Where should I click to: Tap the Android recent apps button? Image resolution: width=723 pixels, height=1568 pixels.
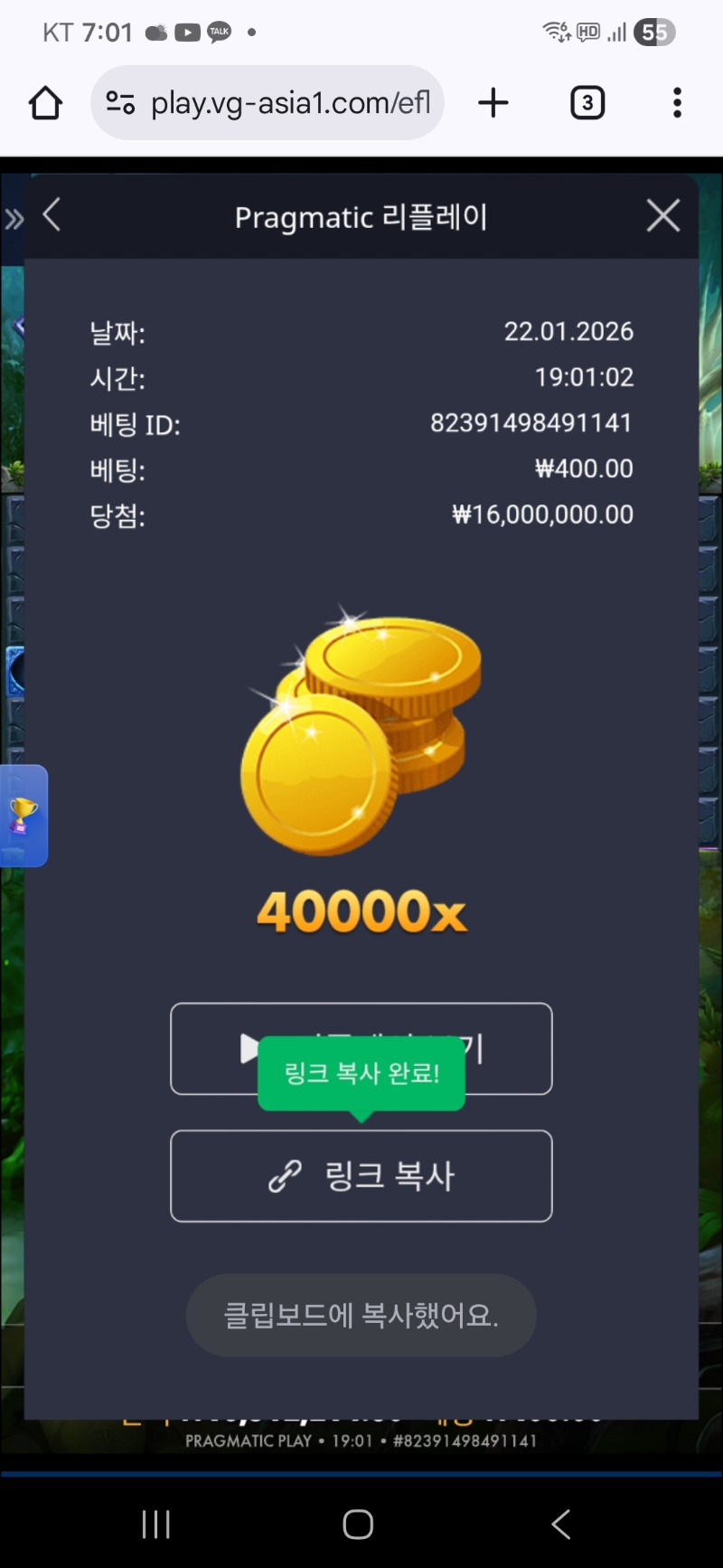tap(155, 1524)
